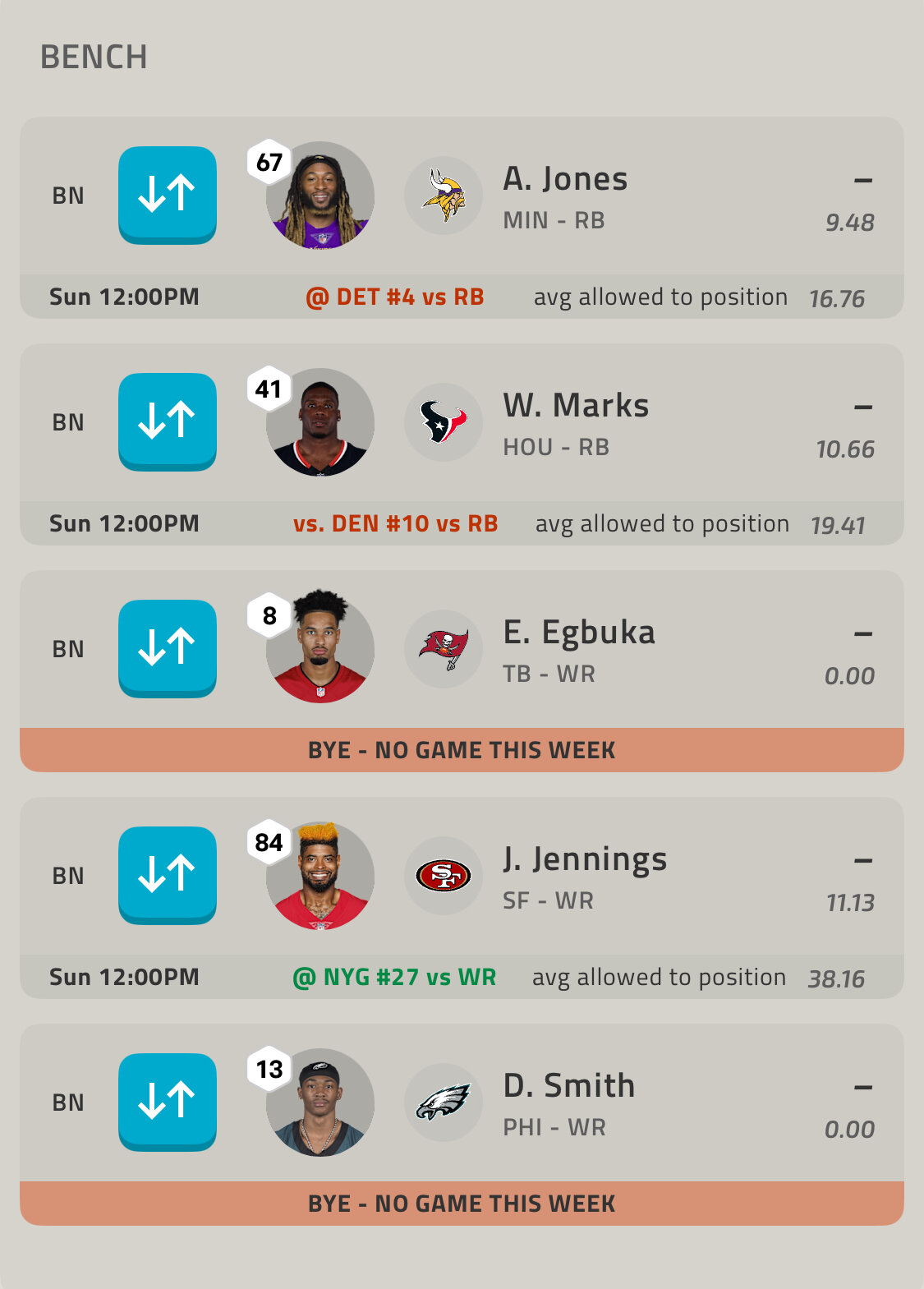
Task: Open E. Egbuka player card
Action: (579, 633)
